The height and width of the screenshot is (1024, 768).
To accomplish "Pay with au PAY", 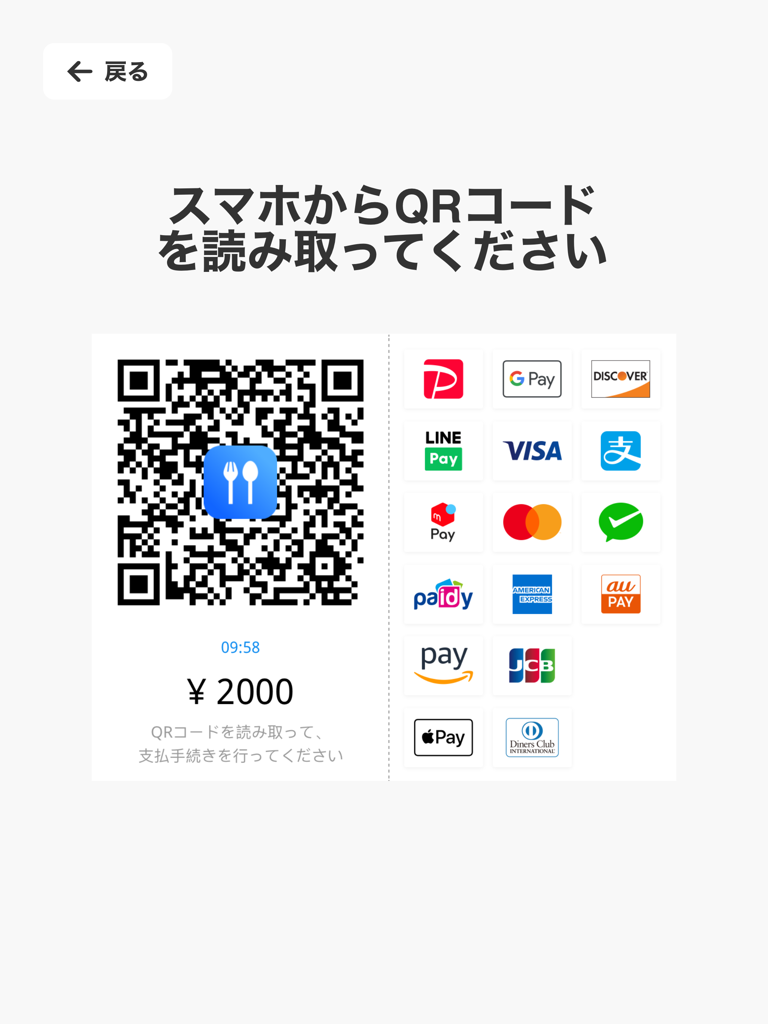I will [x=621, y=594].
